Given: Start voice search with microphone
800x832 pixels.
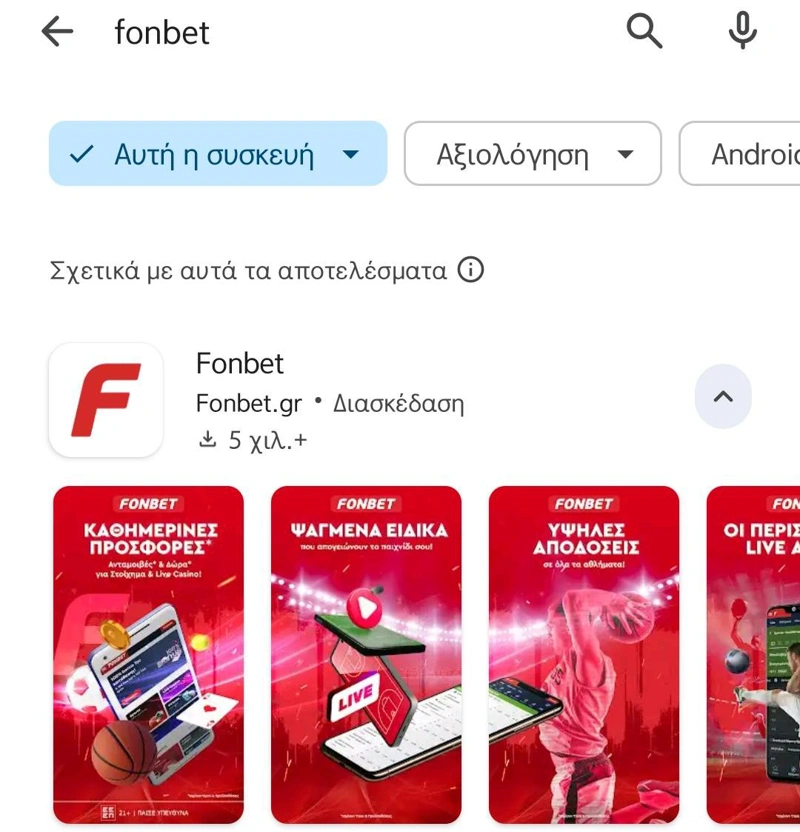Looking at the screenshot, I should click(x=742, y=33).
